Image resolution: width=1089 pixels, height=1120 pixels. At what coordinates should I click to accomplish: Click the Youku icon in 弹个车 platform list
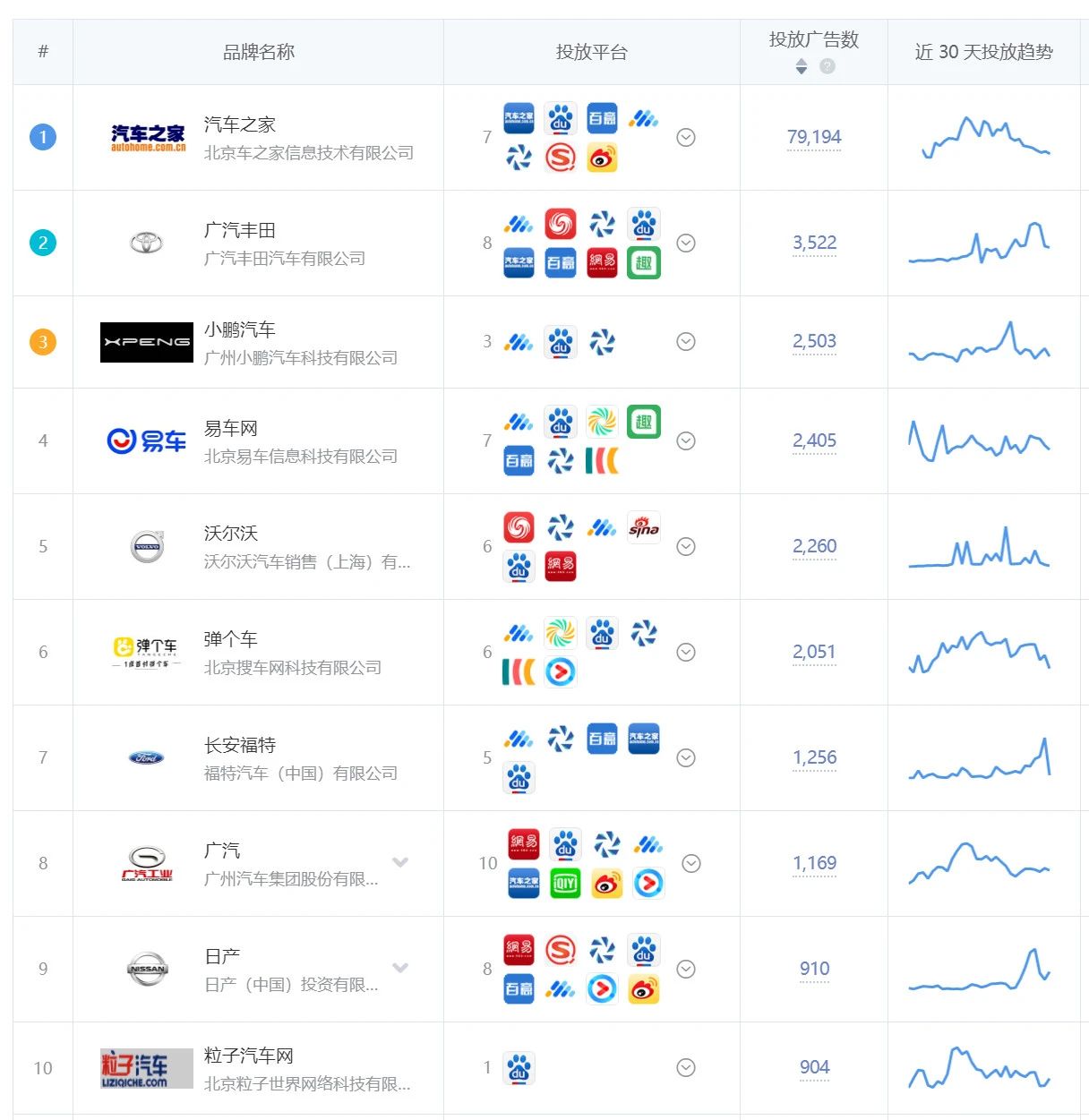[x=562, y=671]
